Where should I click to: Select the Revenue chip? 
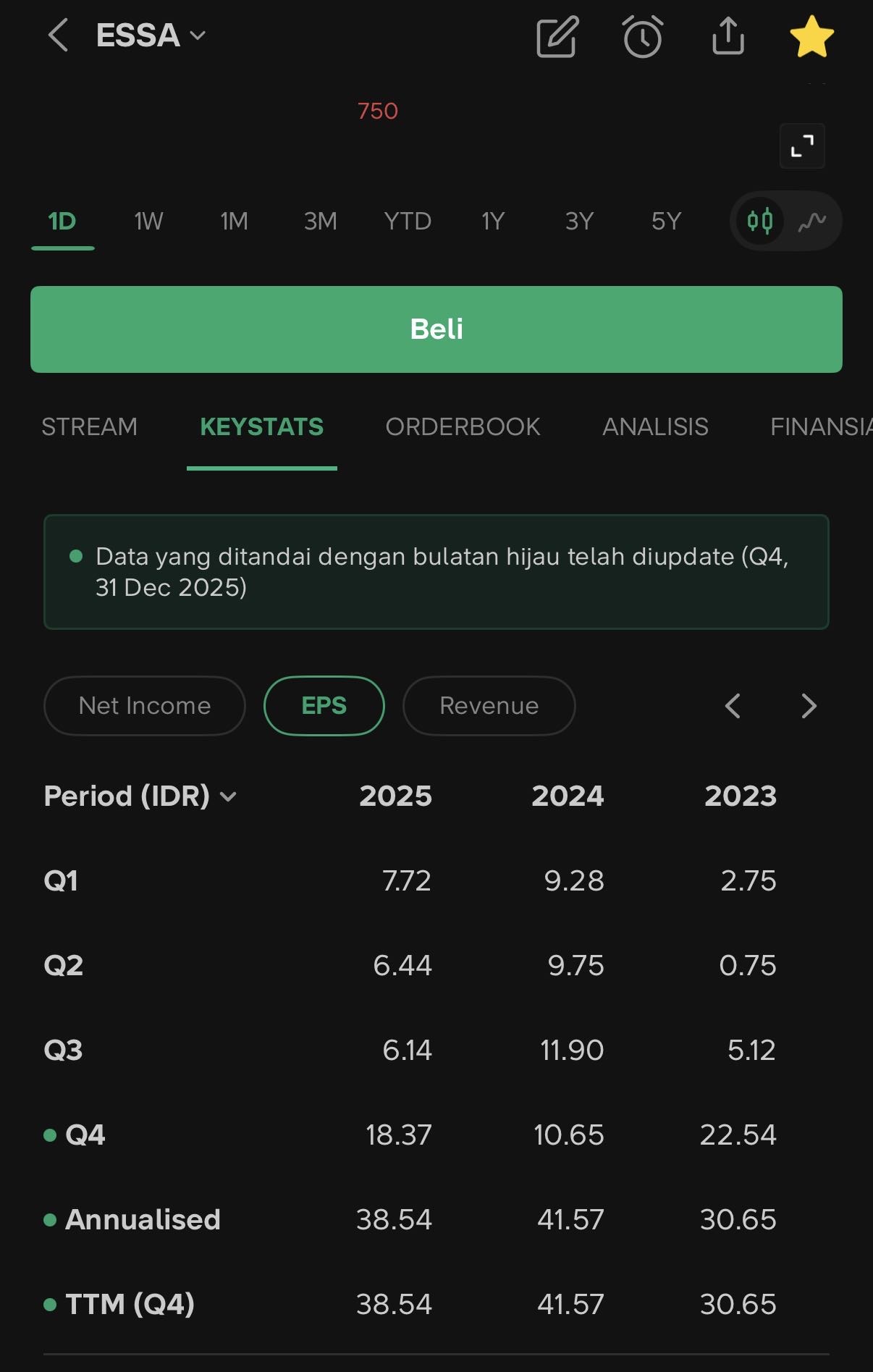489,705
